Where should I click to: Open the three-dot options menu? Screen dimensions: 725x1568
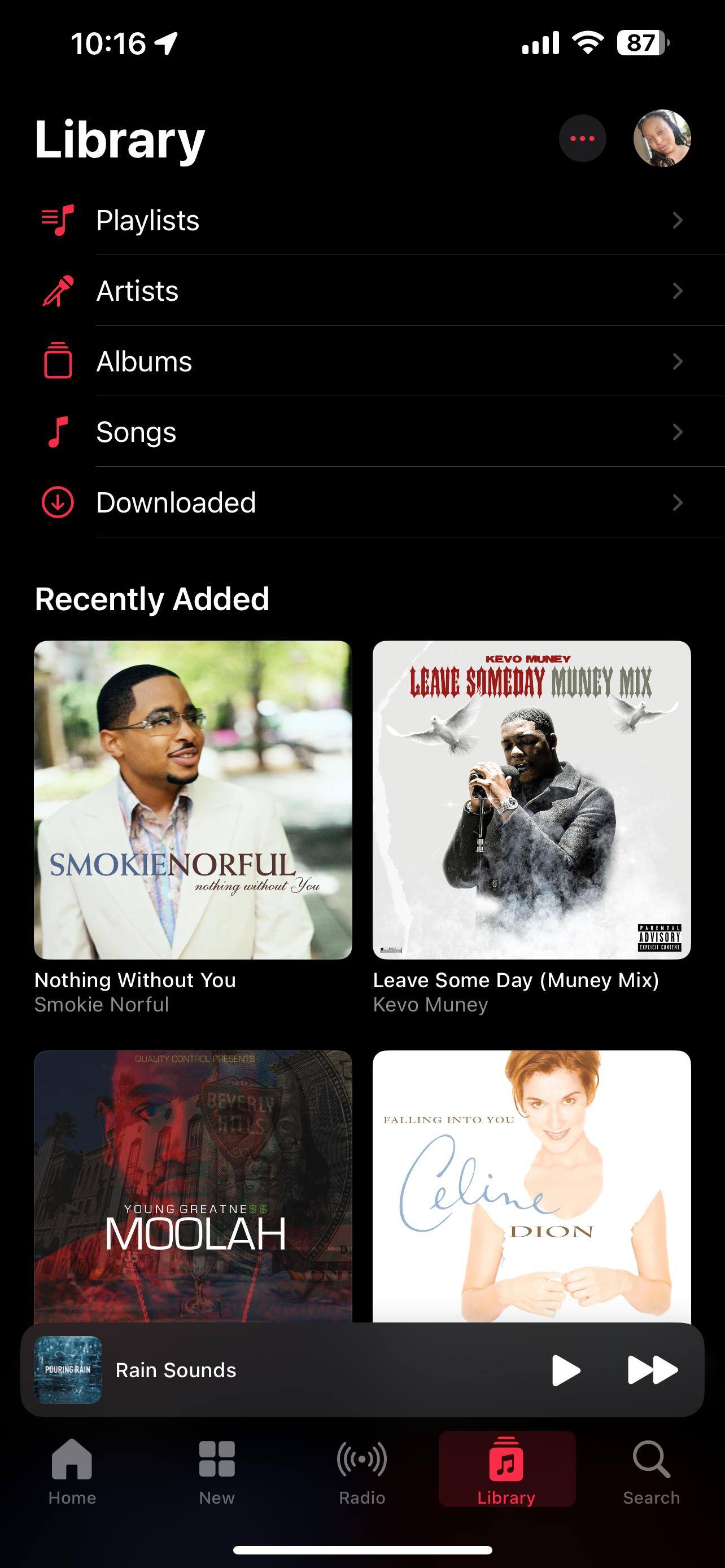click(582, 139)
